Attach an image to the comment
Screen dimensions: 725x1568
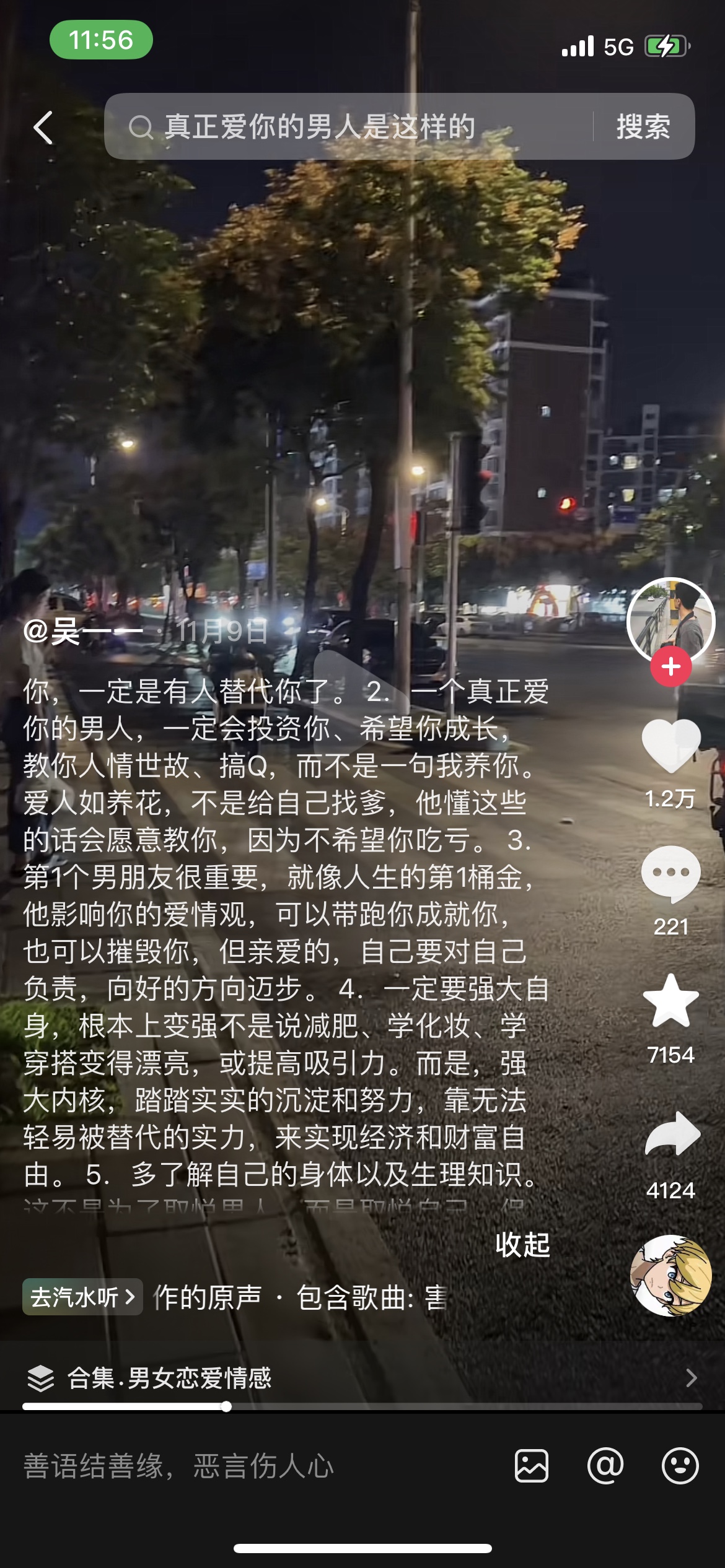coord(532,1466)
